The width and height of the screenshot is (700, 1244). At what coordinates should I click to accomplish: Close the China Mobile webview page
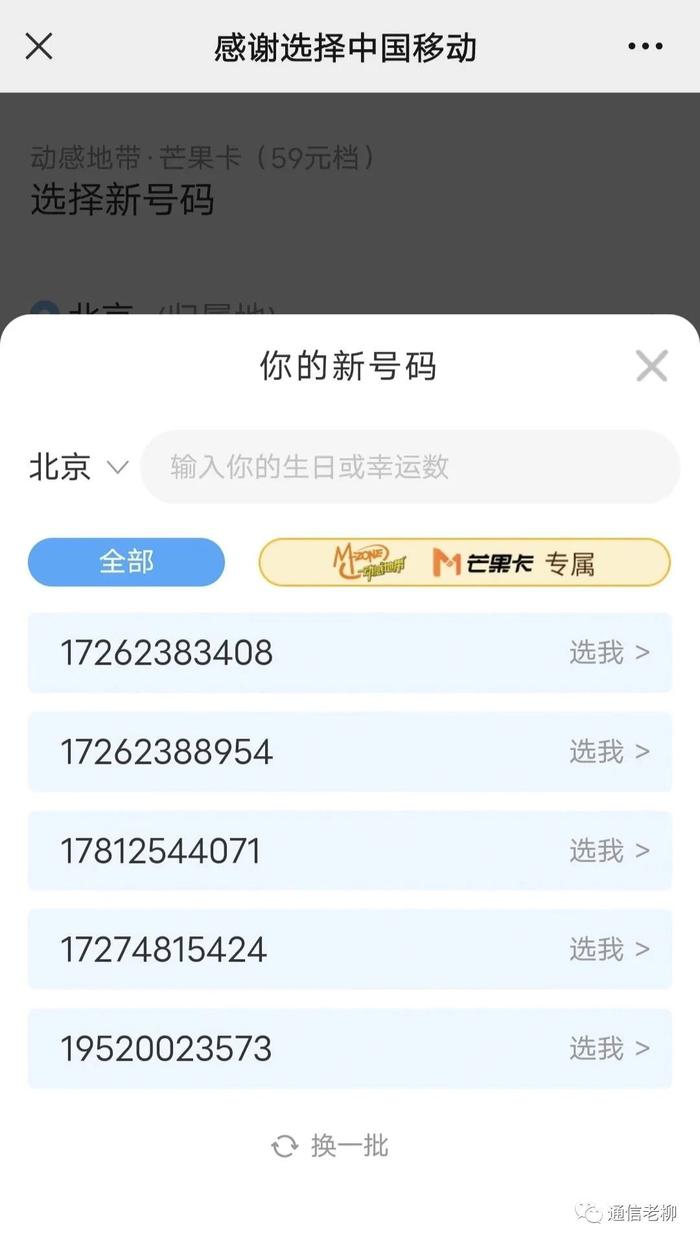[39, 46]
